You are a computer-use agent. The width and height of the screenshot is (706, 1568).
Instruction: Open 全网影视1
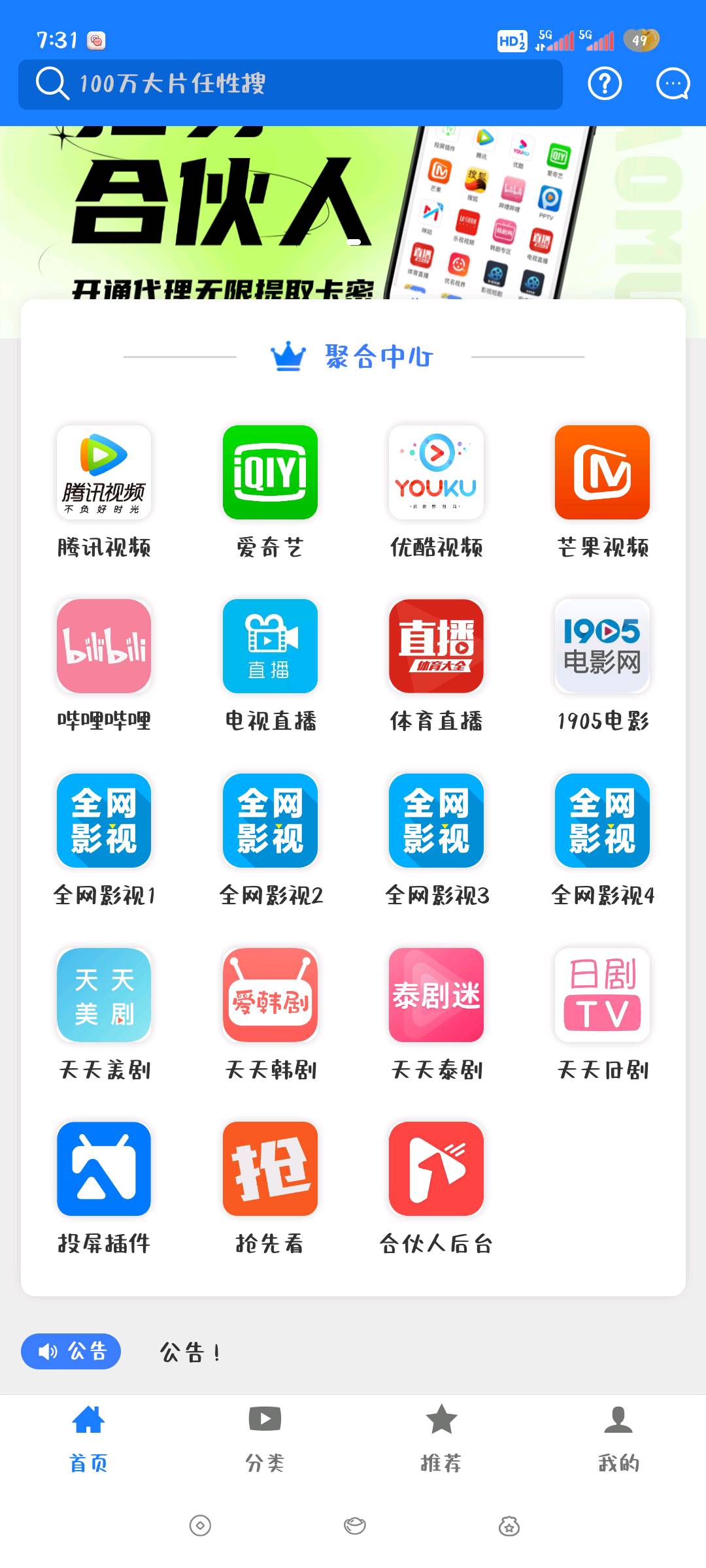pos(105,821)
